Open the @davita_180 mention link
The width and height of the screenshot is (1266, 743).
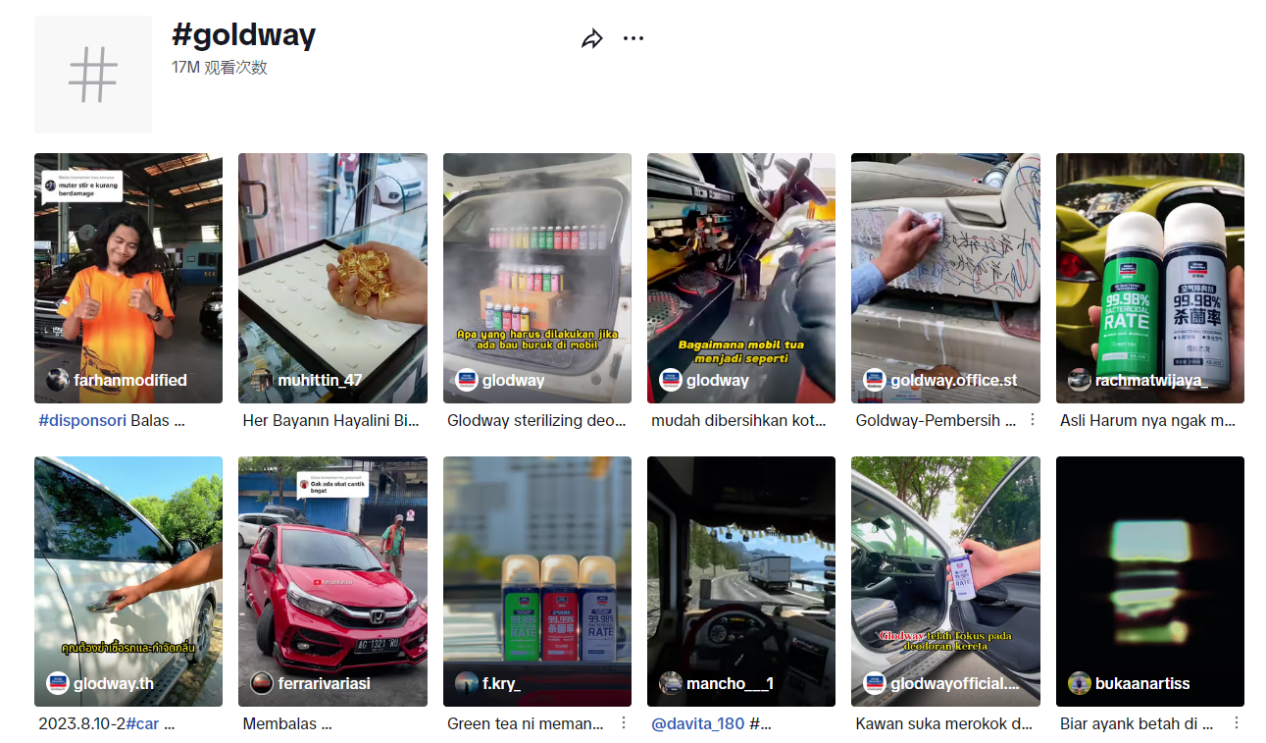click(x=698, y=724)
